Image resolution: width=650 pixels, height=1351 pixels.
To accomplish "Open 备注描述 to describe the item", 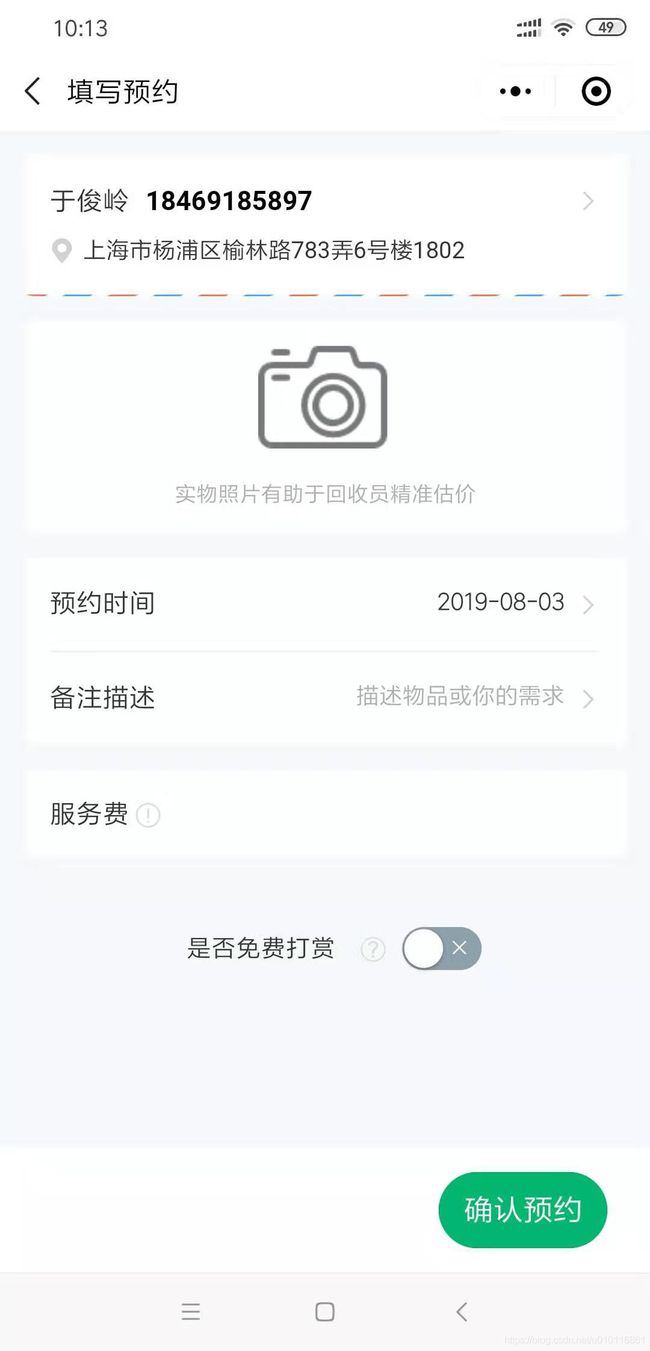I will tap(325, 697).
